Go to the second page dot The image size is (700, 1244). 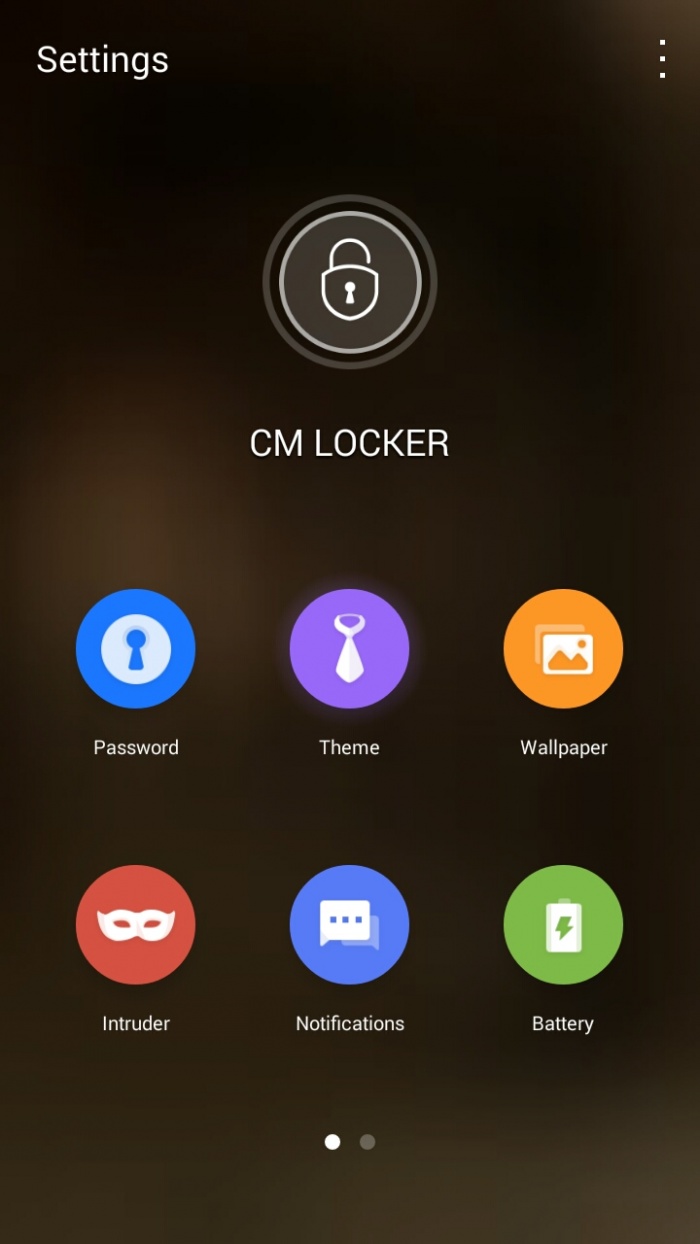click(x=367, y=1142)
